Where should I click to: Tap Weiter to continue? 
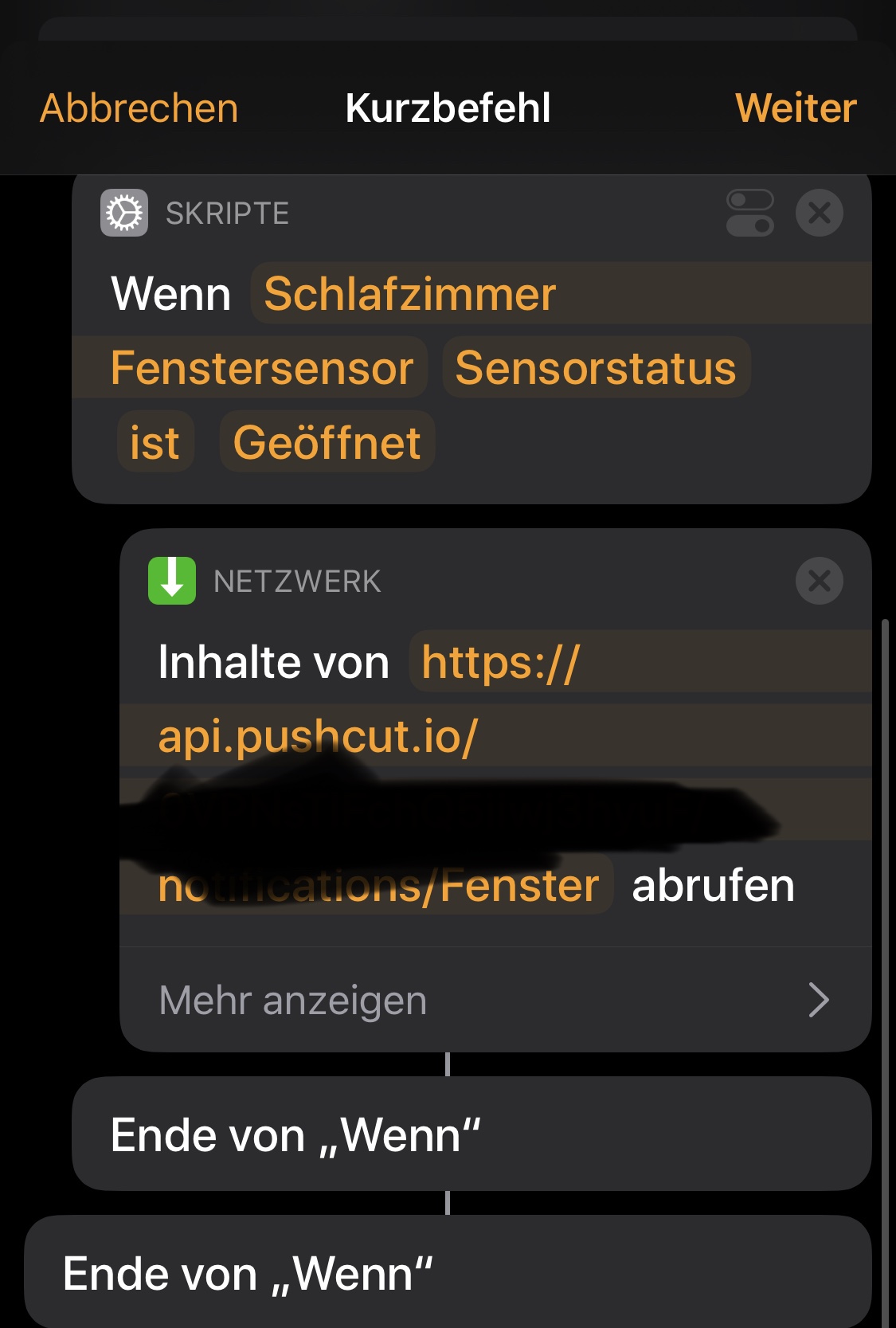coord(795,108)
